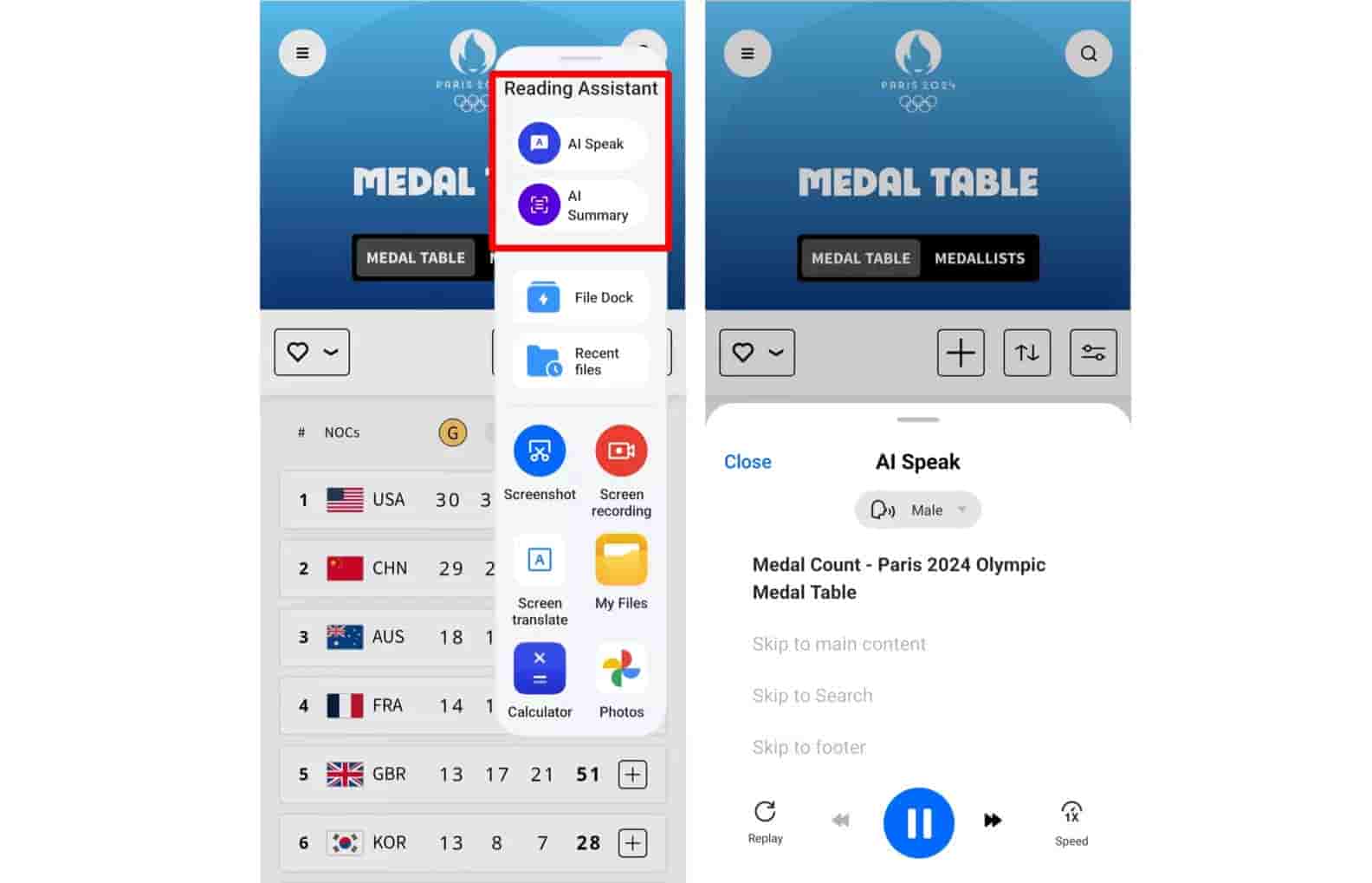The image size is (1372, 883).
Task: Open File Dock
Action: [580, 298]
